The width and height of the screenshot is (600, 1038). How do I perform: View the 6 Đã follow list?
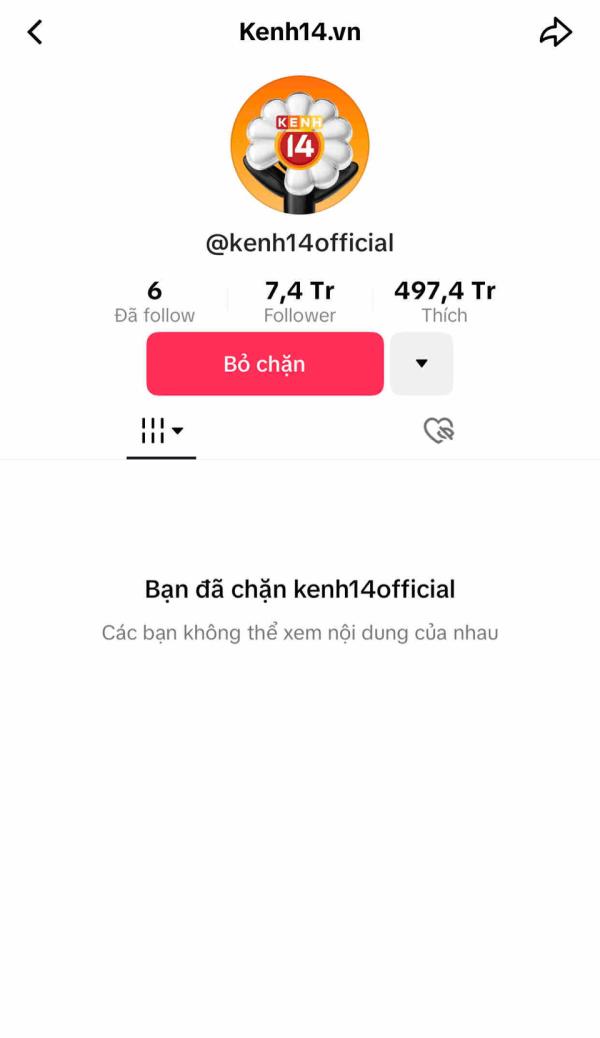click(154, 302)
